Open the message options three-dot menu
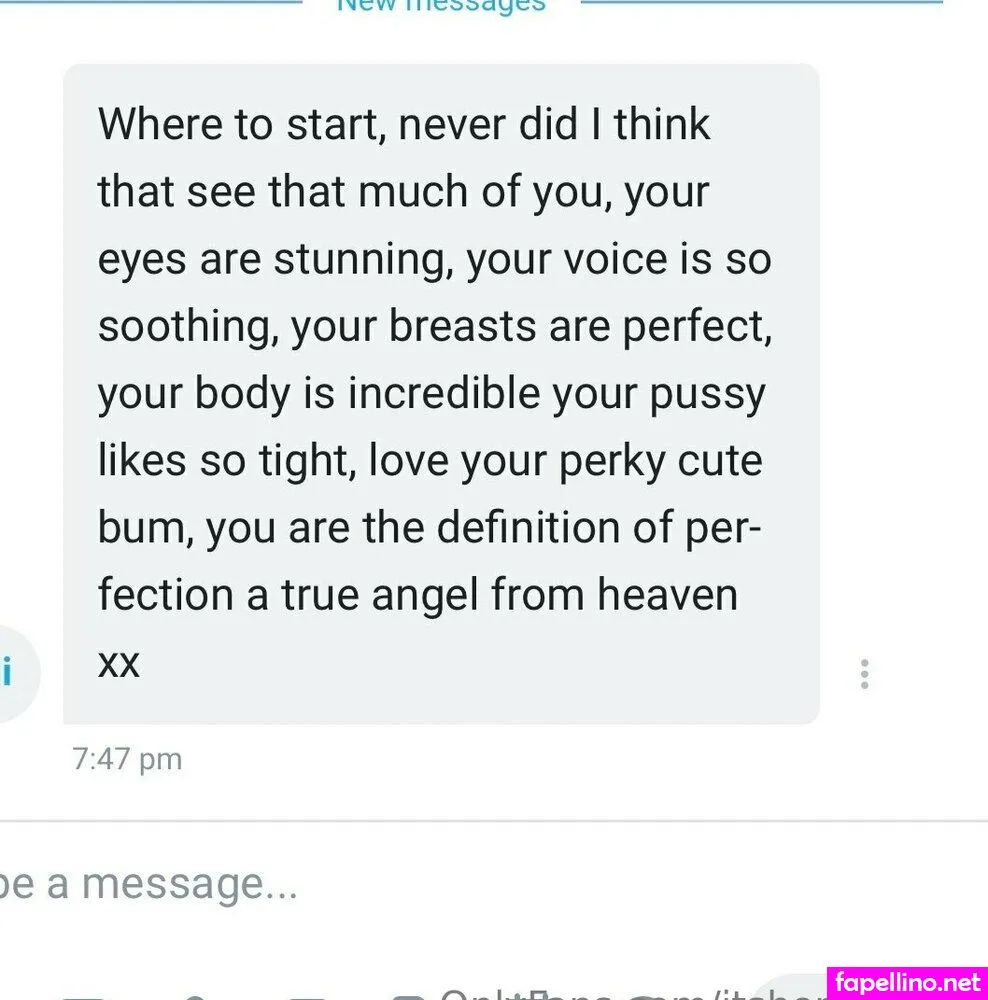Image resolution: width=988 pixels, height=1000 pixels. click(864, 674)
